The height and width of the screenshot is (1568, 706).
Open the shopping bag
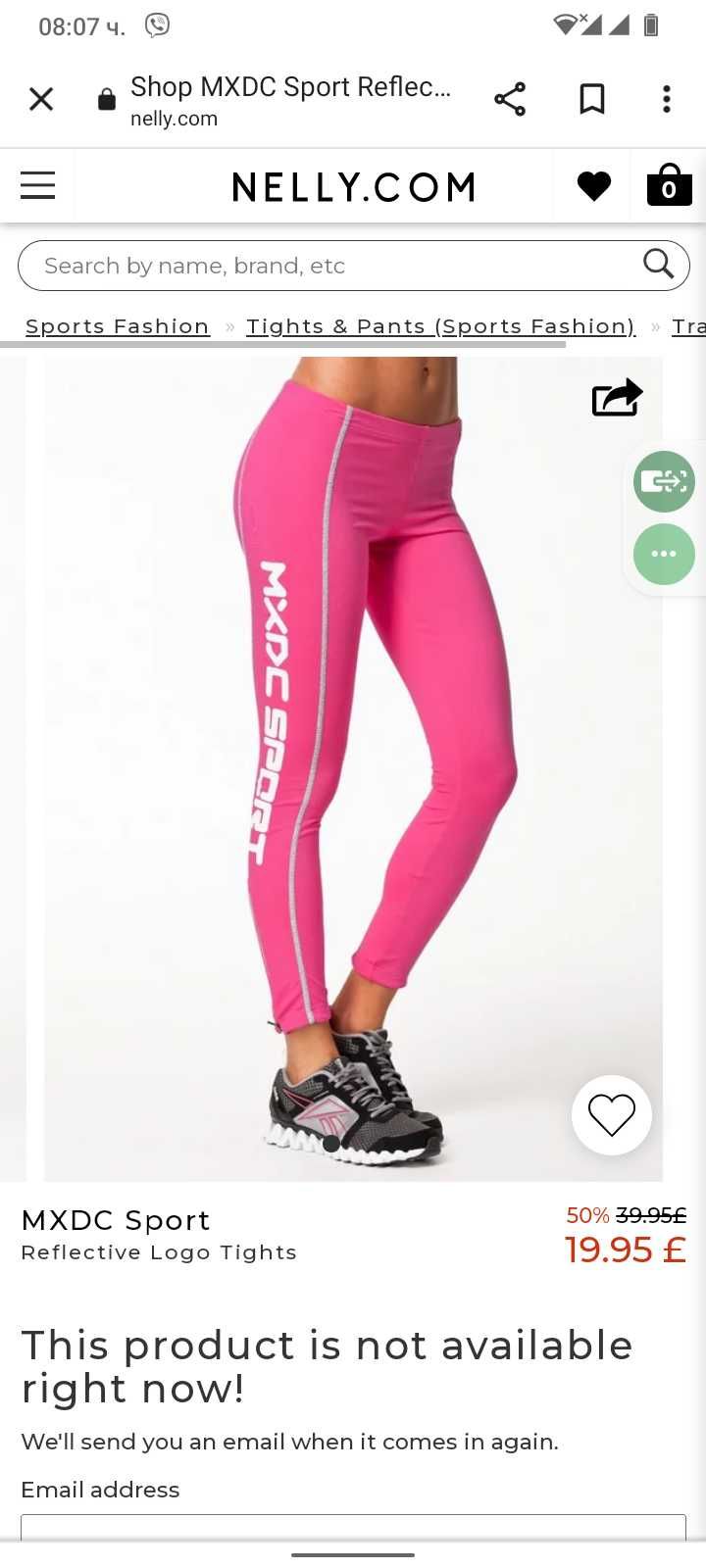tap(669, 184)
